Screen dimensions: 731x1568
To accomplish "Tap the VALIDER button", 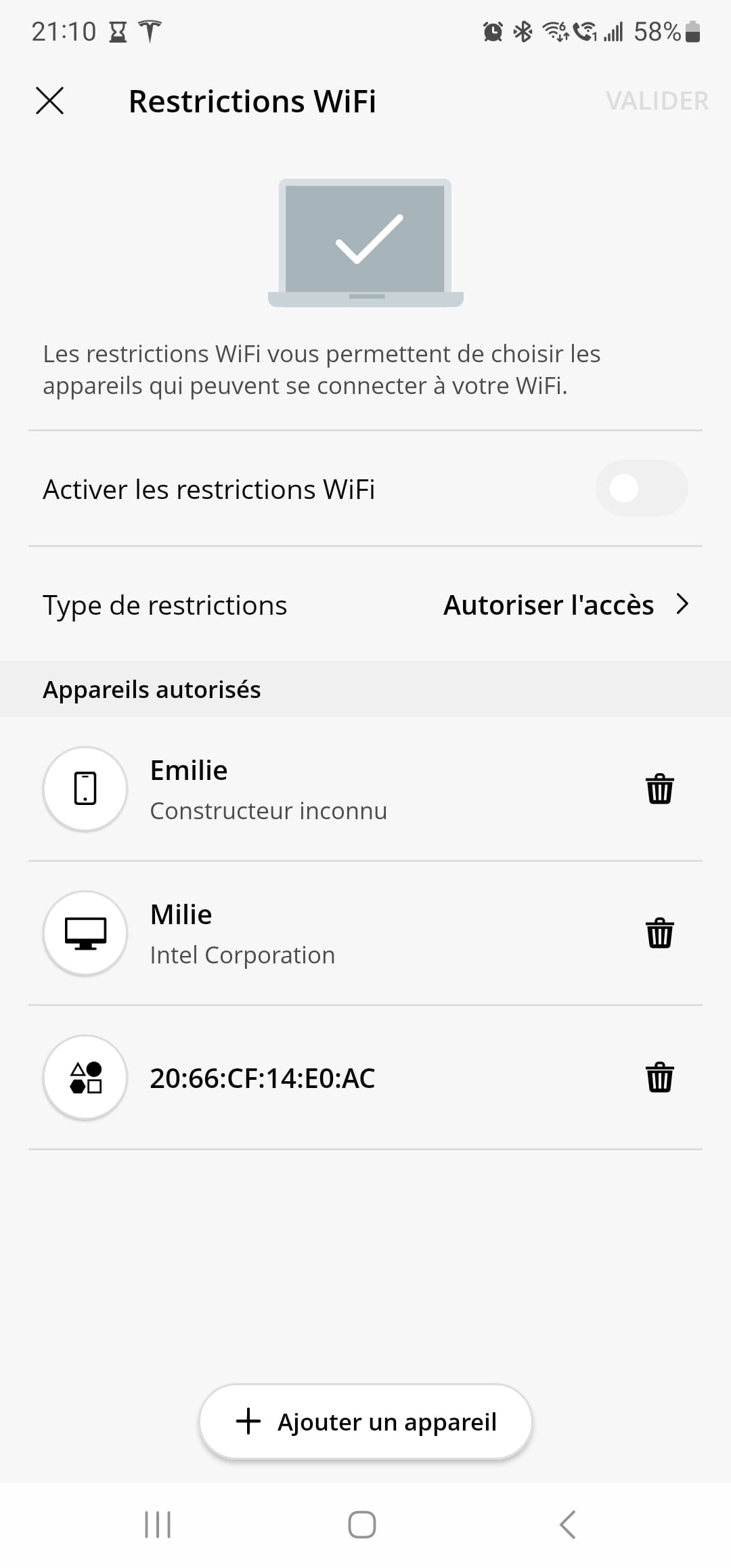I will (657, 101).
